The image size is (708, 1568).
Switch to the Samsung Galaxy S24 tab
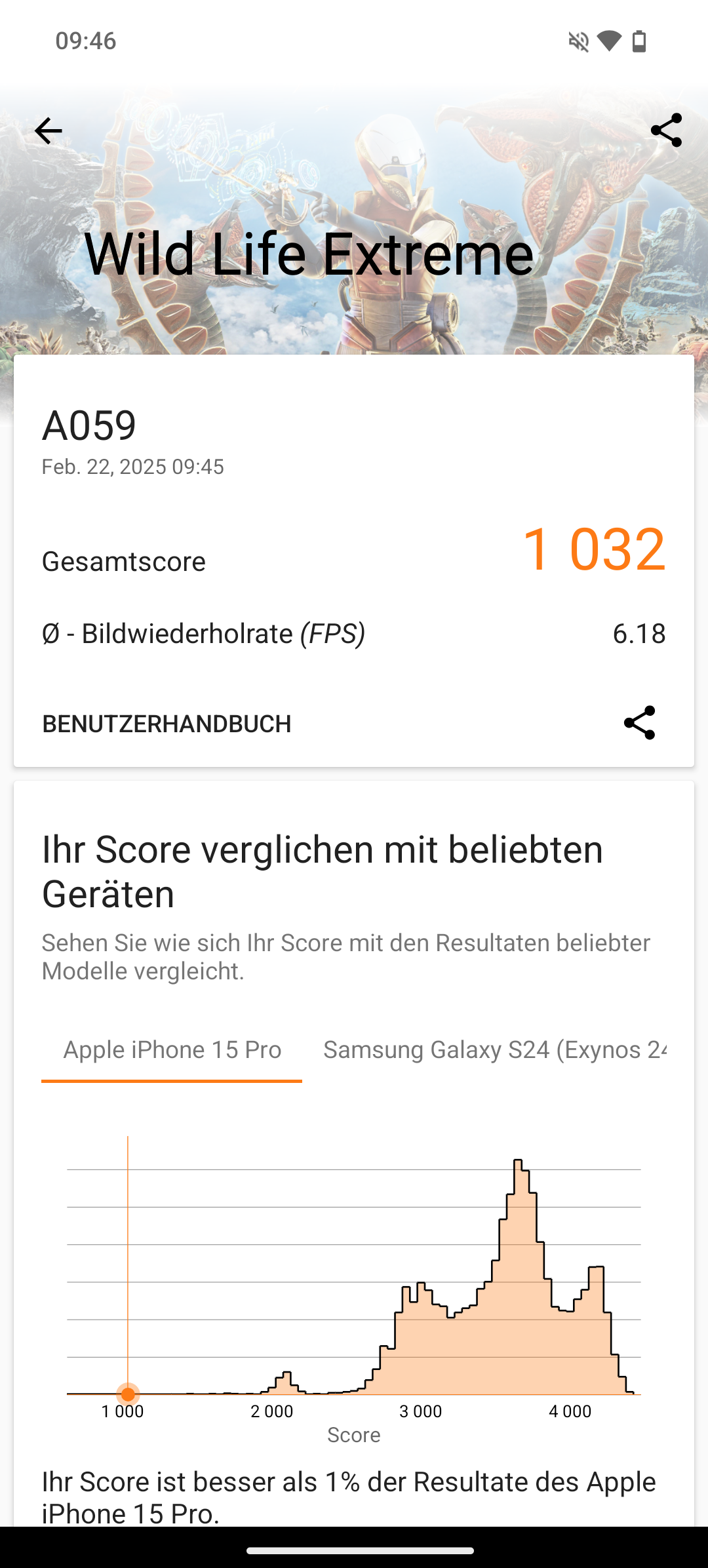coord(495,1049)
